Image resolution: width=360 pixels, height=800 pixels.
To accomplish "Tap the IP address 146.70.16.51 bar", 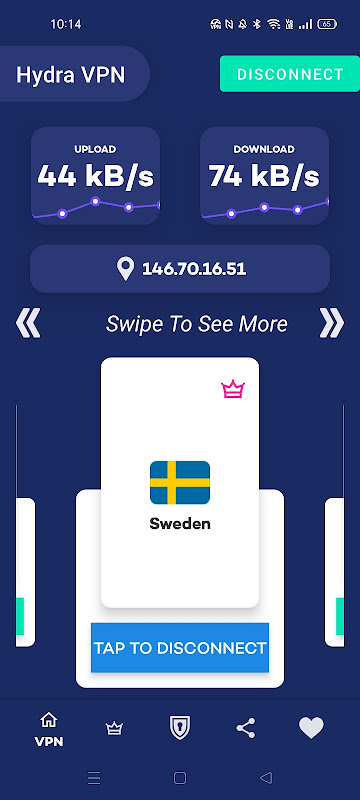I will (x=180, y=269).
